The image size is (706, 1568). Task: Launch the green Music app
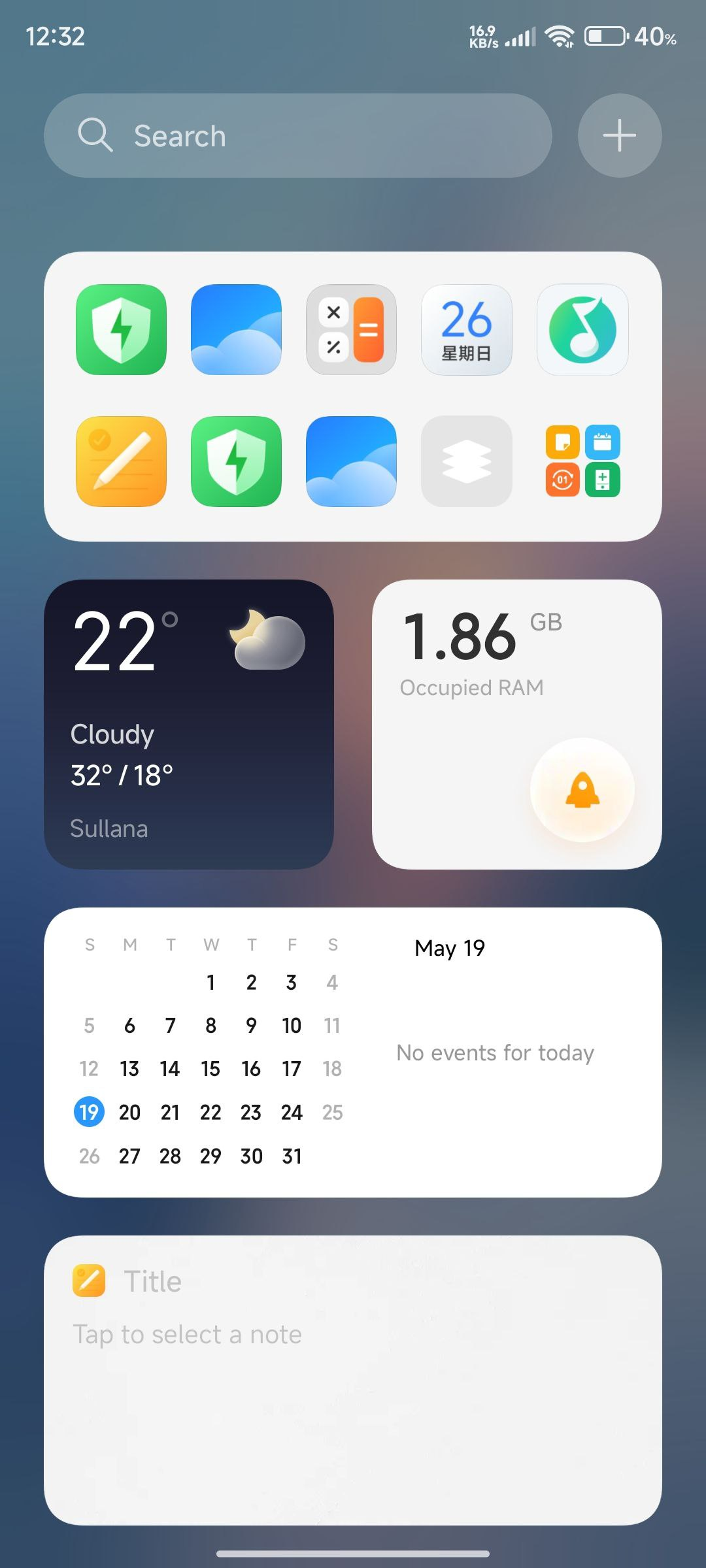(x=582, y=330)
